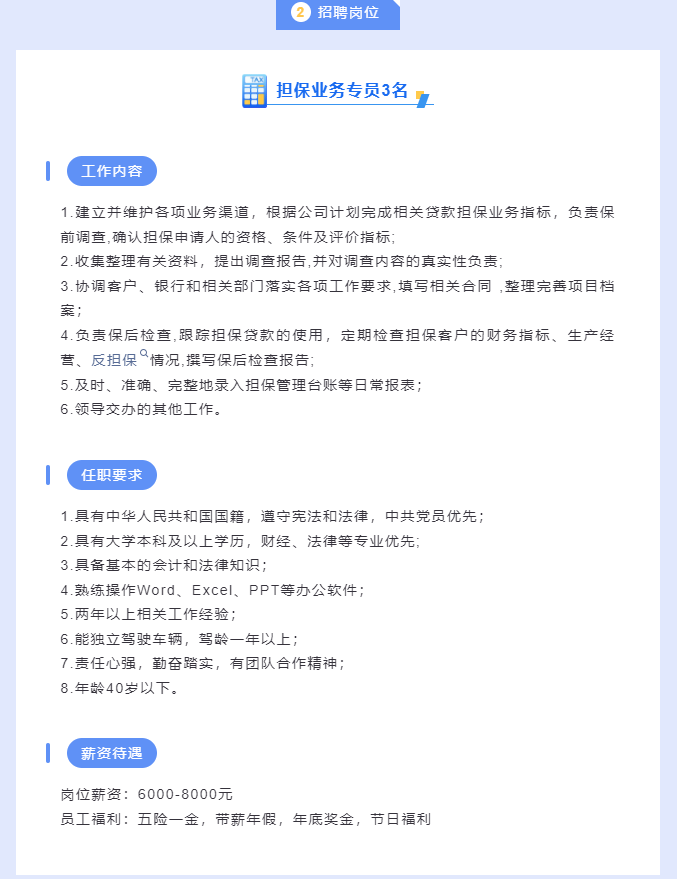Open the 反担保 search link
The image size is (678, 879).
pos(115,359)
